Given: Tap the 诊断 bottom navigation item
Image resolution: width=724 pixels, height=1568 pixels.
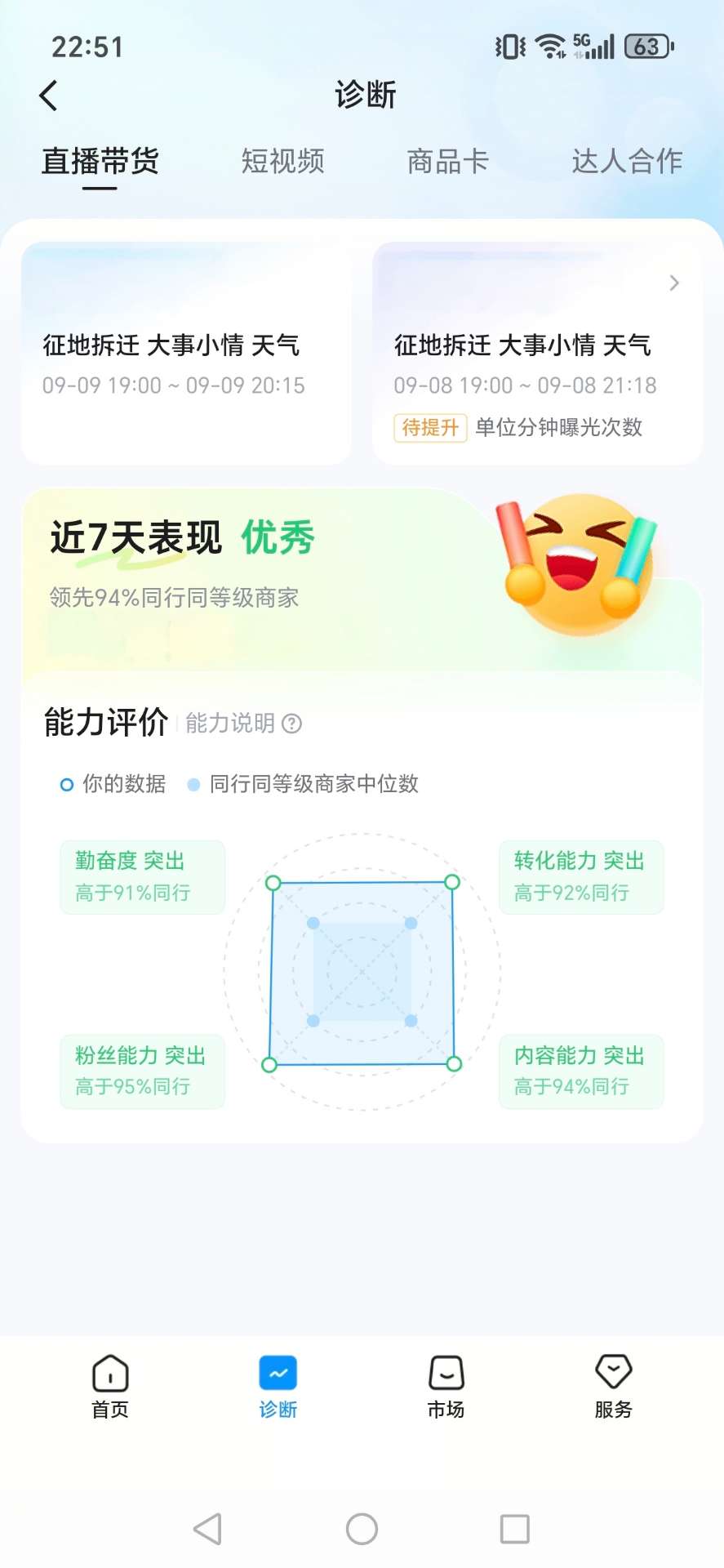Looking at the screenshot, I should 278,1385.
